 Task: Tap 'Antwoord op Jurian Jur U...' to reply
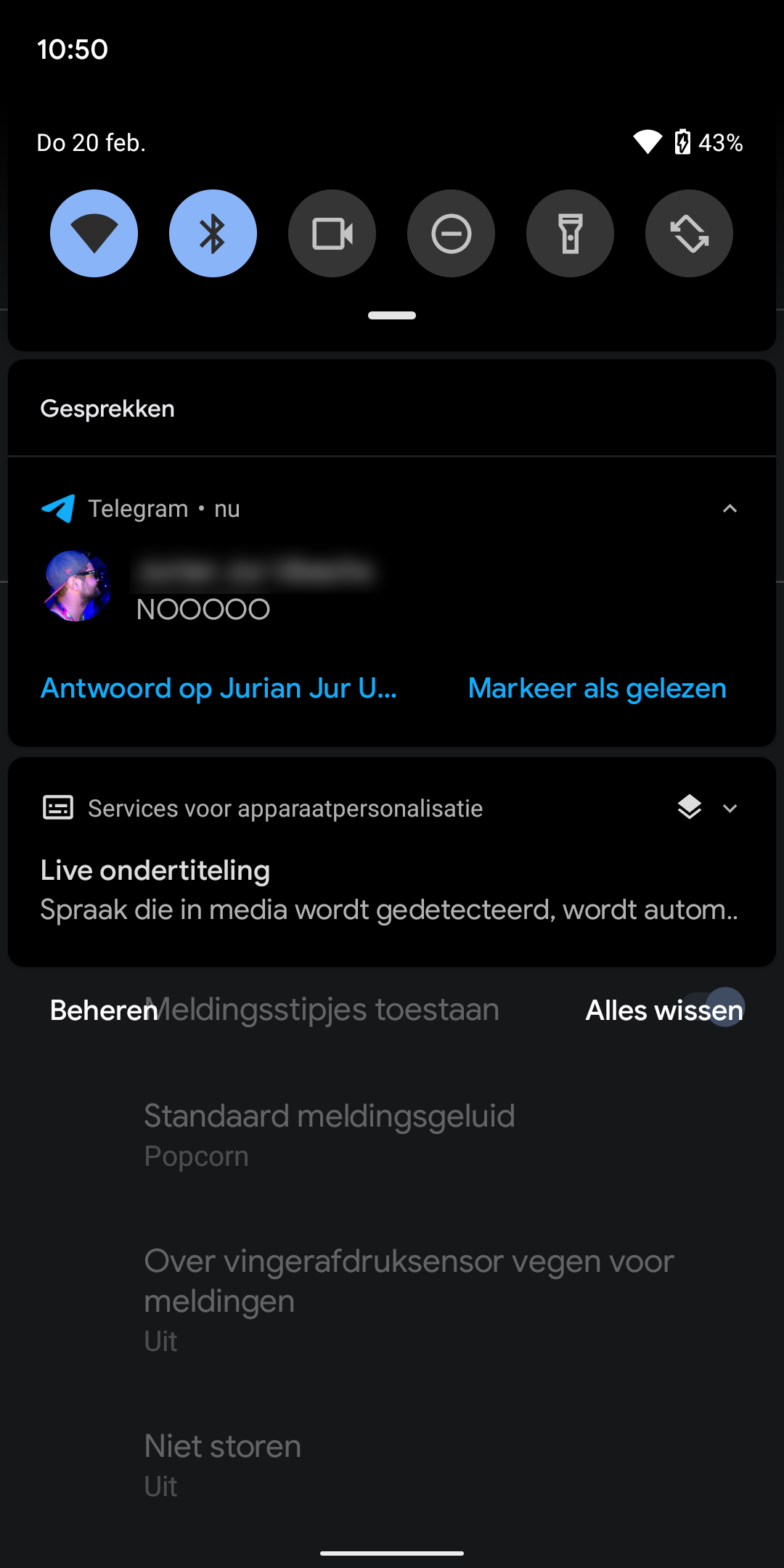point(219,688)
